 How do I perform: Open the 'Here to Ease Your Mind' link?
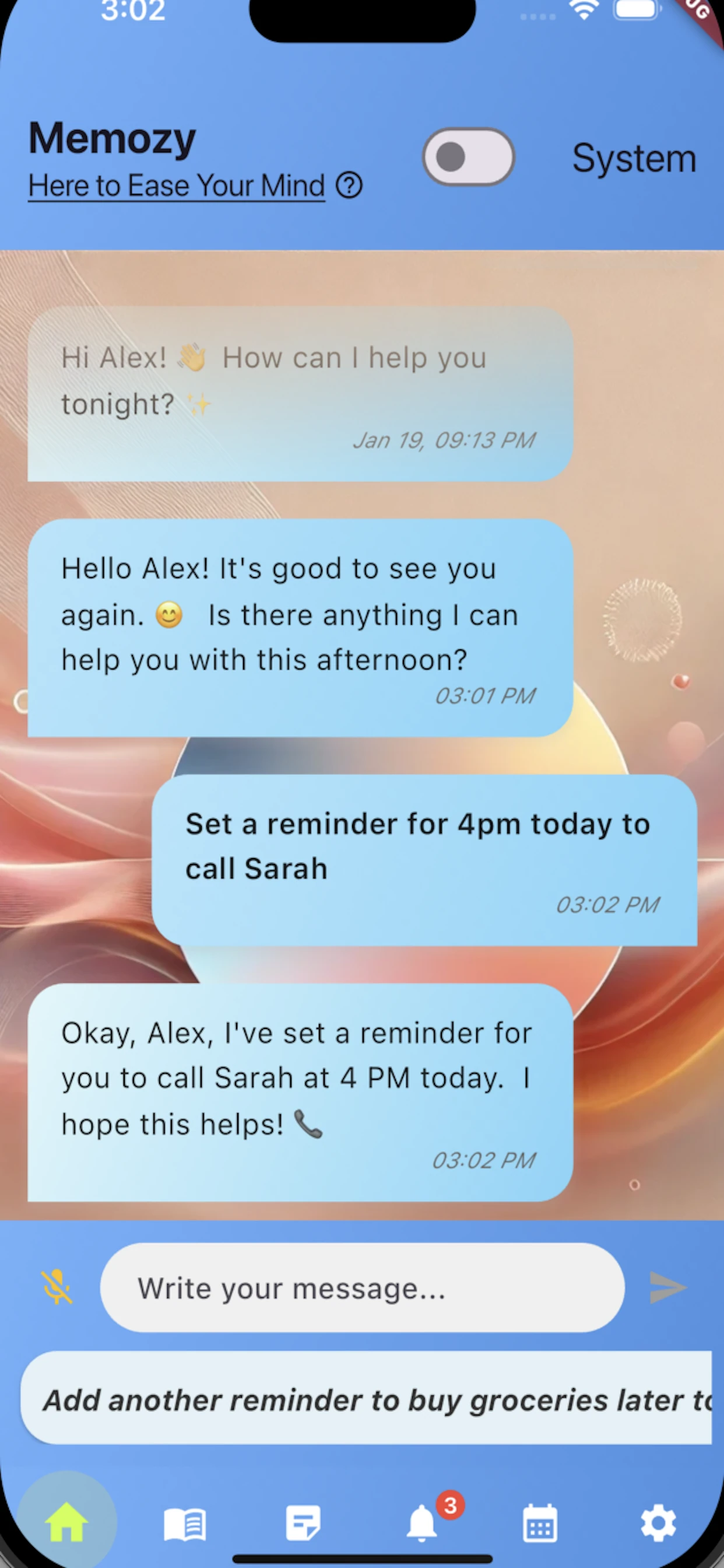(177, 185)
